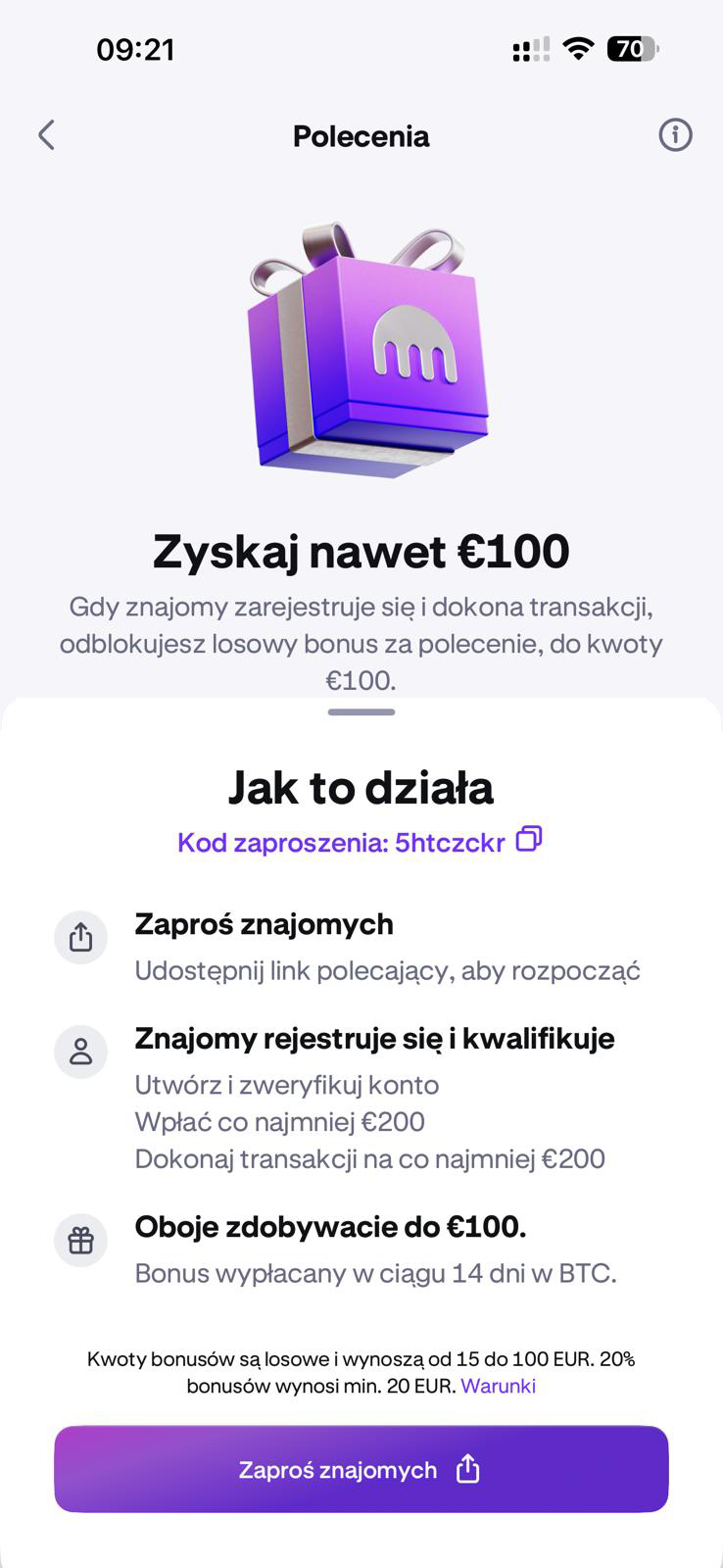Image resolution: width=723 pixels, height=1568 pixels.
Task: Open the Warunki terms link
Action: [498, 1386]
